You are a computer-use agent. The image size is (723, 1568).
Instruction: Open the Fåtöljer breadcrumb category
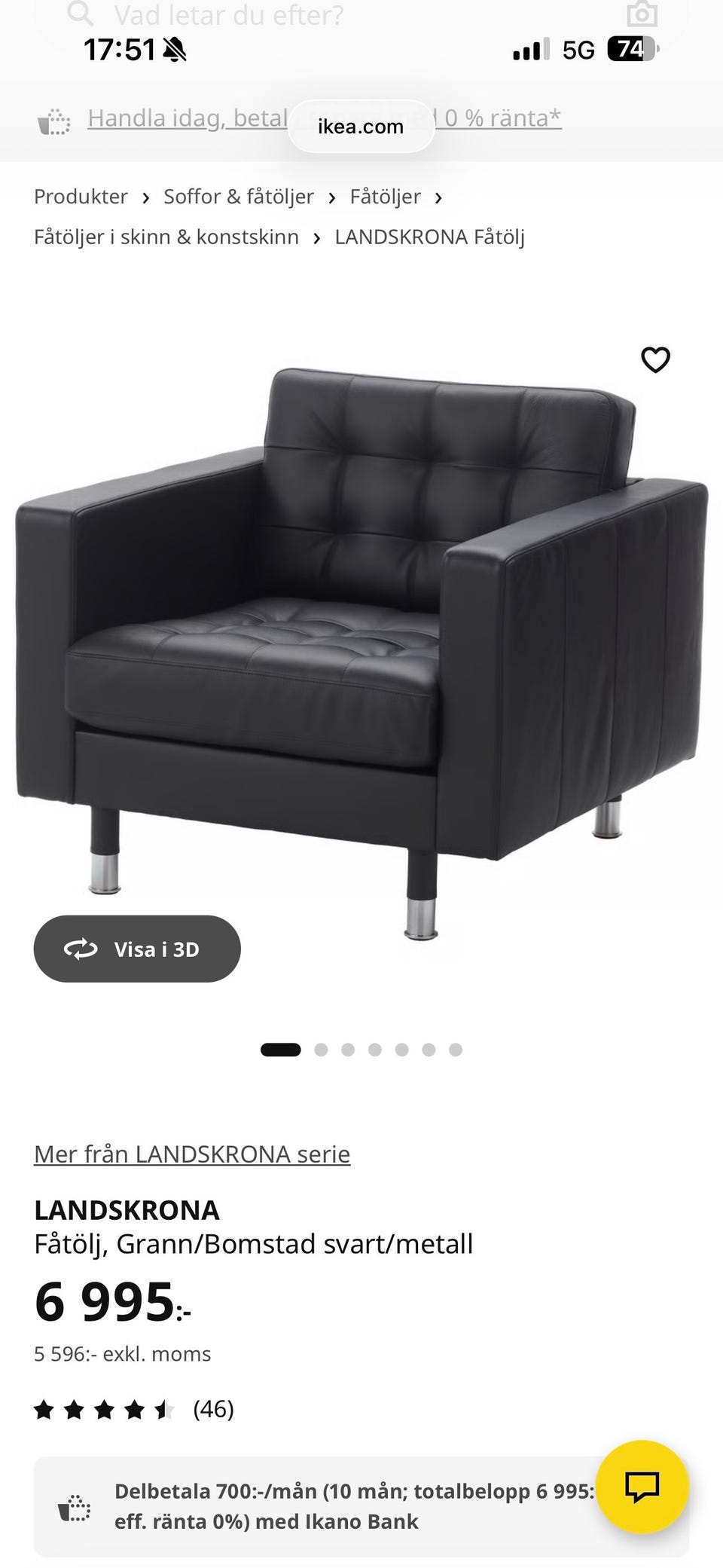coord(385,197)
